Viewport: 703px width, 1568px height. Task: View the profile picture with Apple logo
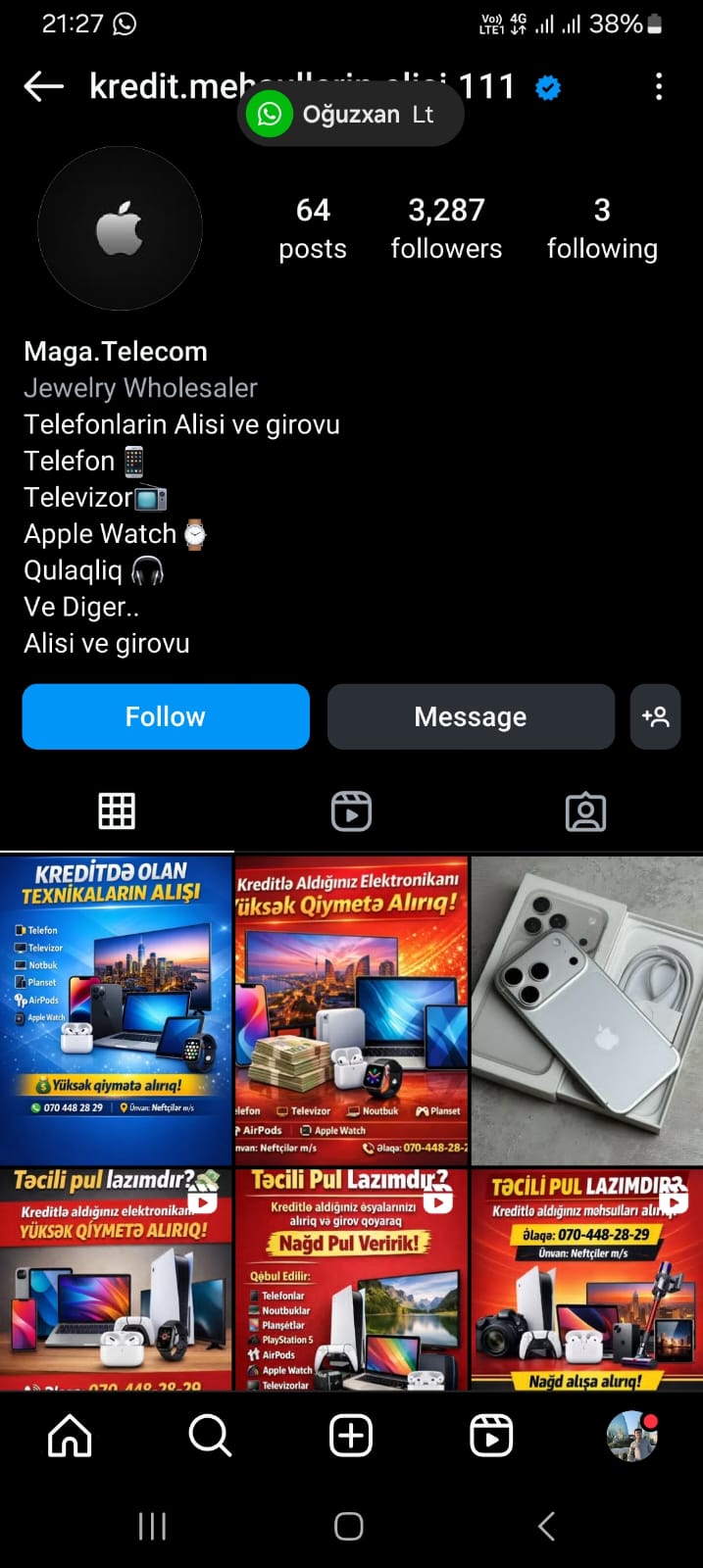120,228
